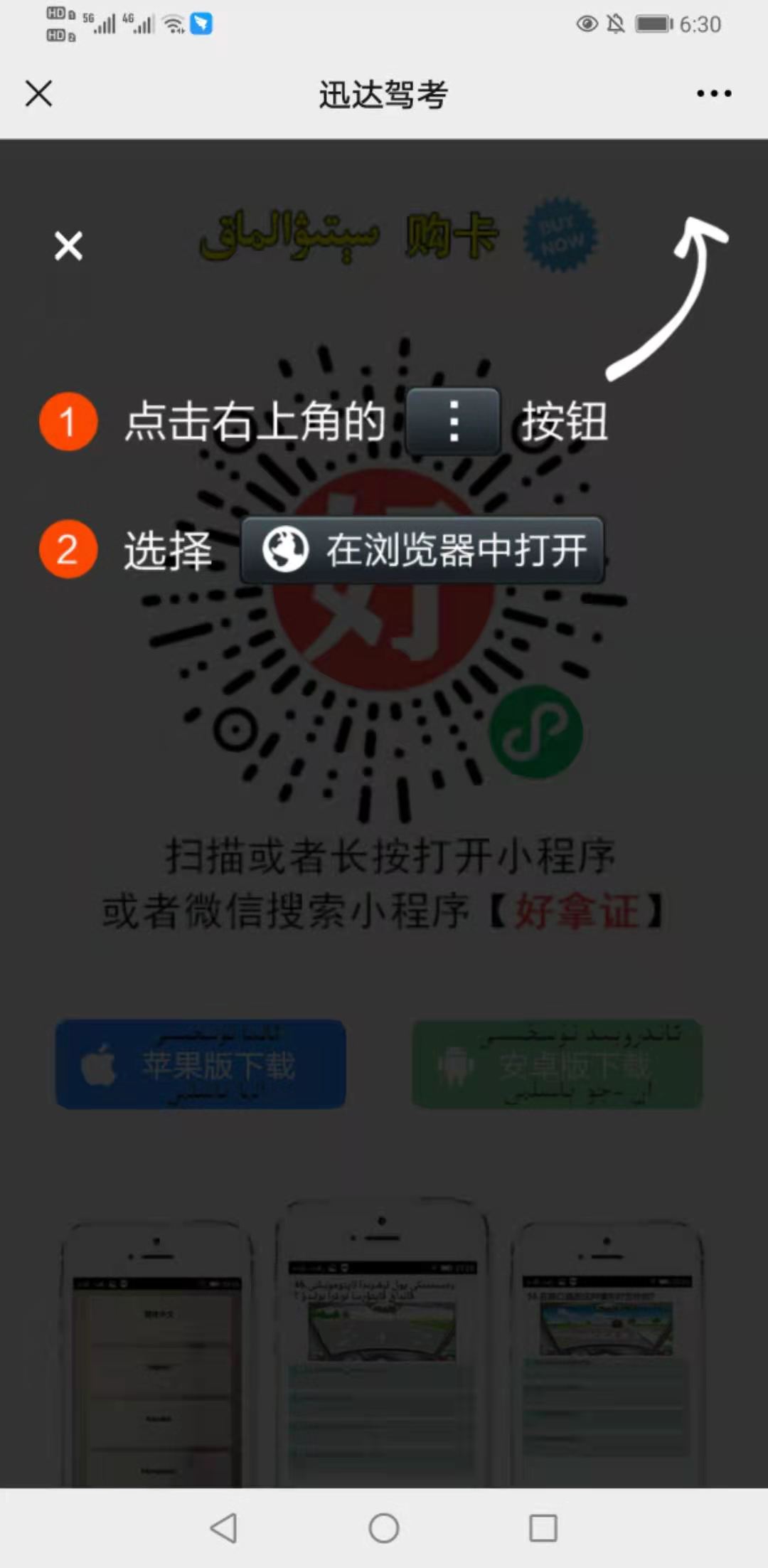The image size is (768, 1568).
Task: Go to the phone home screen
Action: [x=384, y=1527]
